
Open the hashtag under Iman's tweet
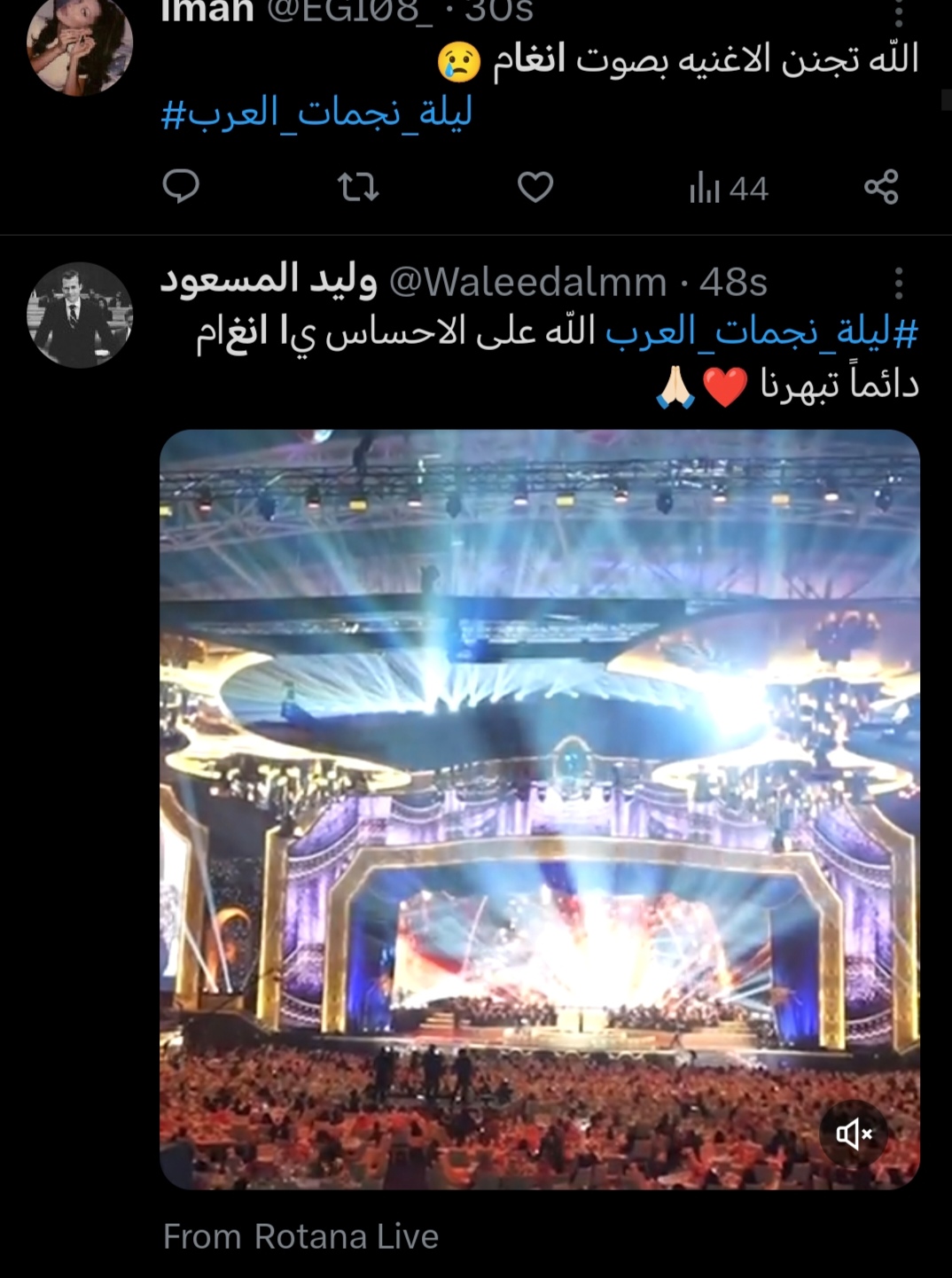coord(316,114)
